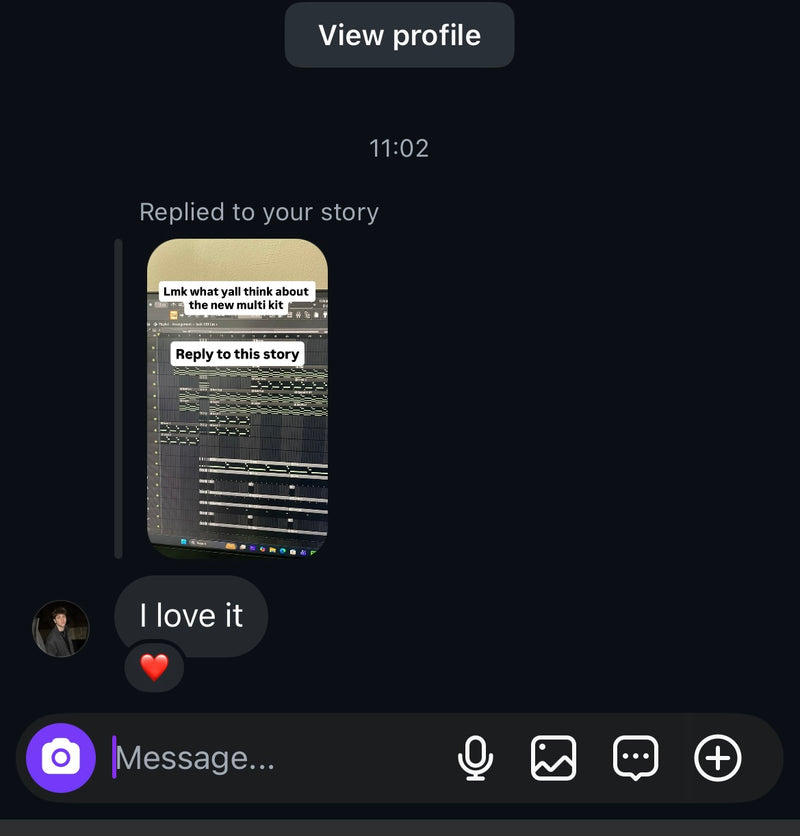Open the sticker and GIF picker
Screen dimensions: 800x836
tap(635, 758)
